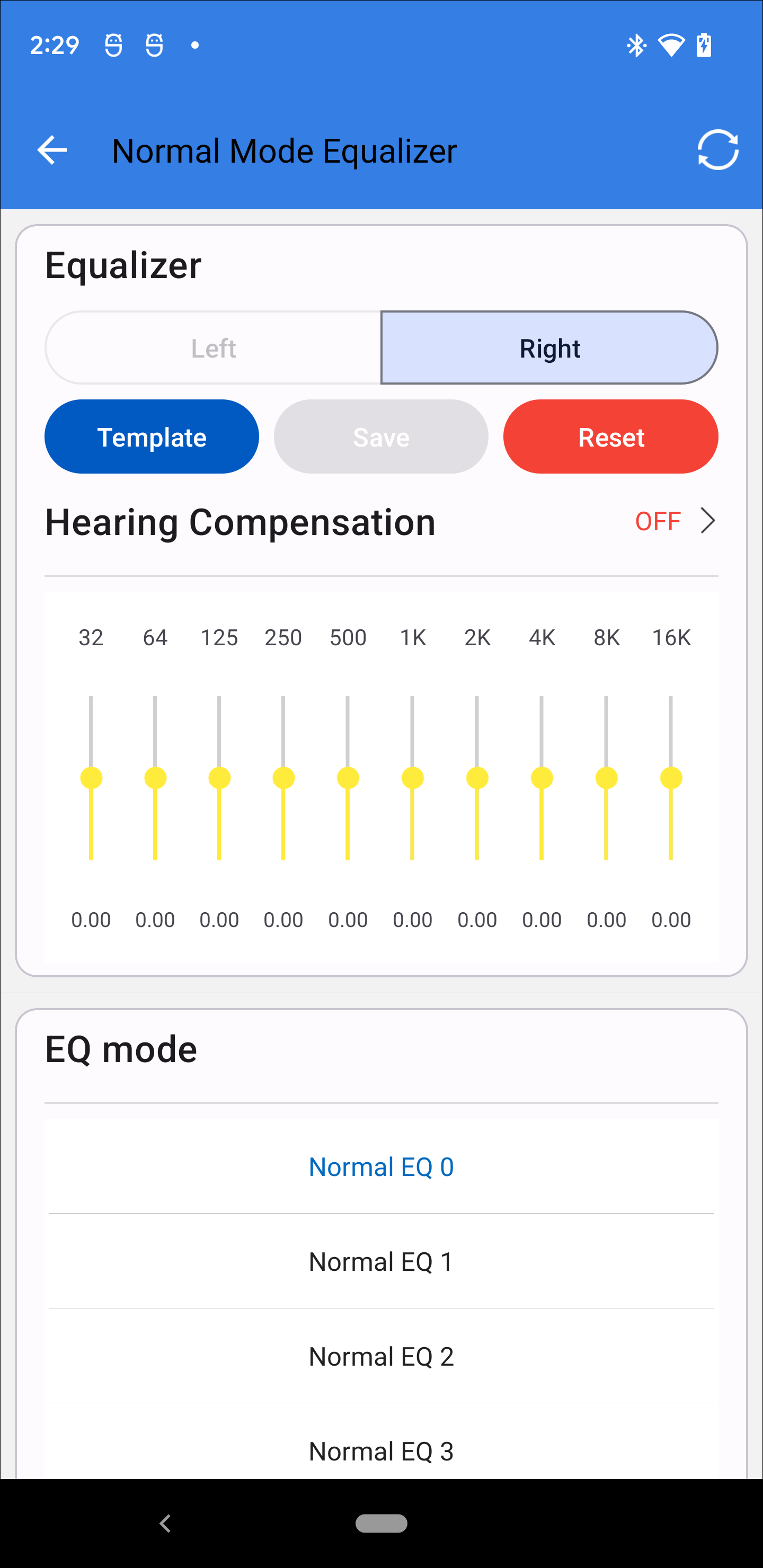The width and height of the screenshot is (763, 1568).
Task: Tap the refresh sync icon
Action: click(x=718, y=150)
